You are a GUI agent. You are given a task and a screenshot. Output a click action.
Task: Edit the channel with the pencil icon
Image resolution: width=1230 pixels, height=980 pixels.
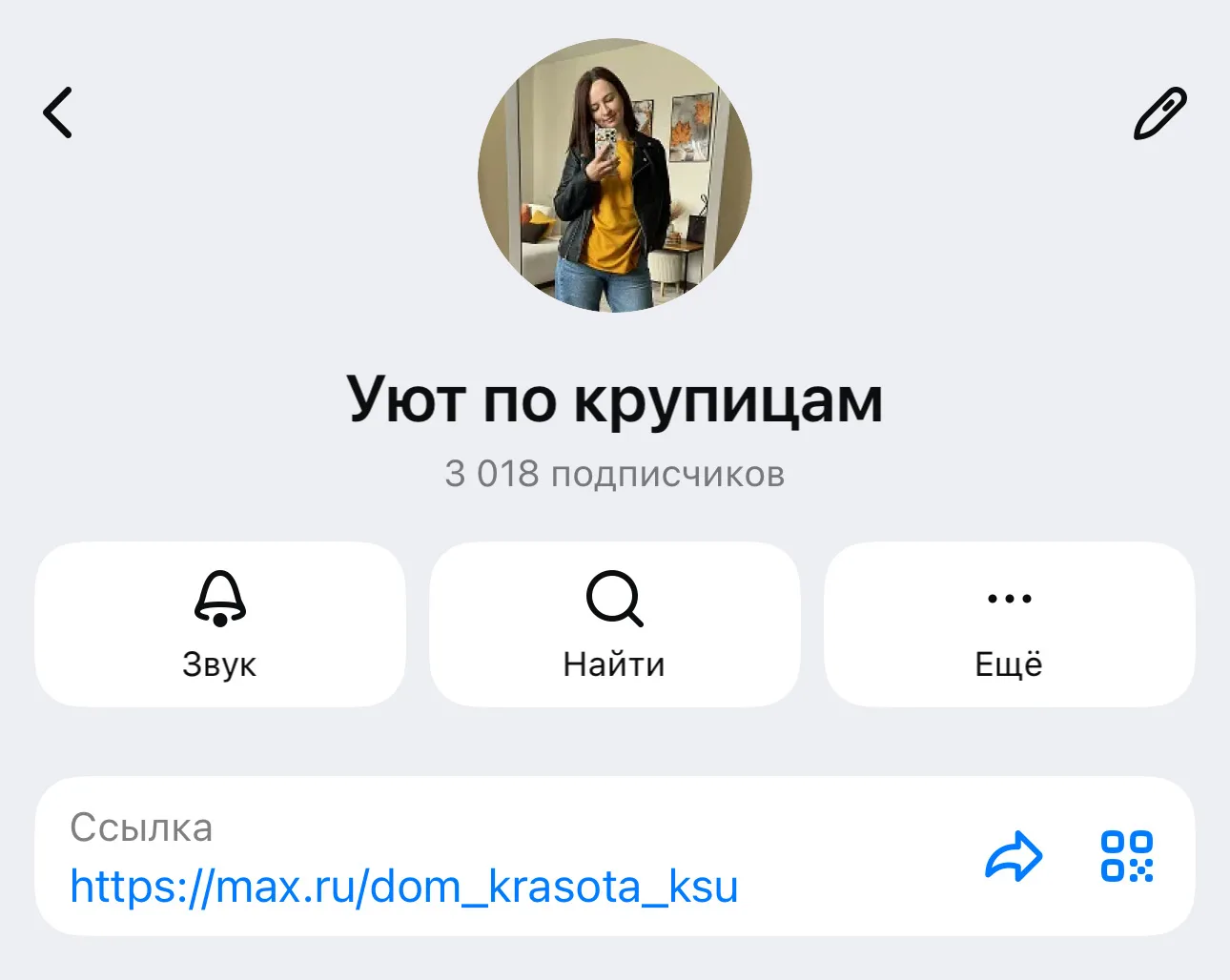1159,113
